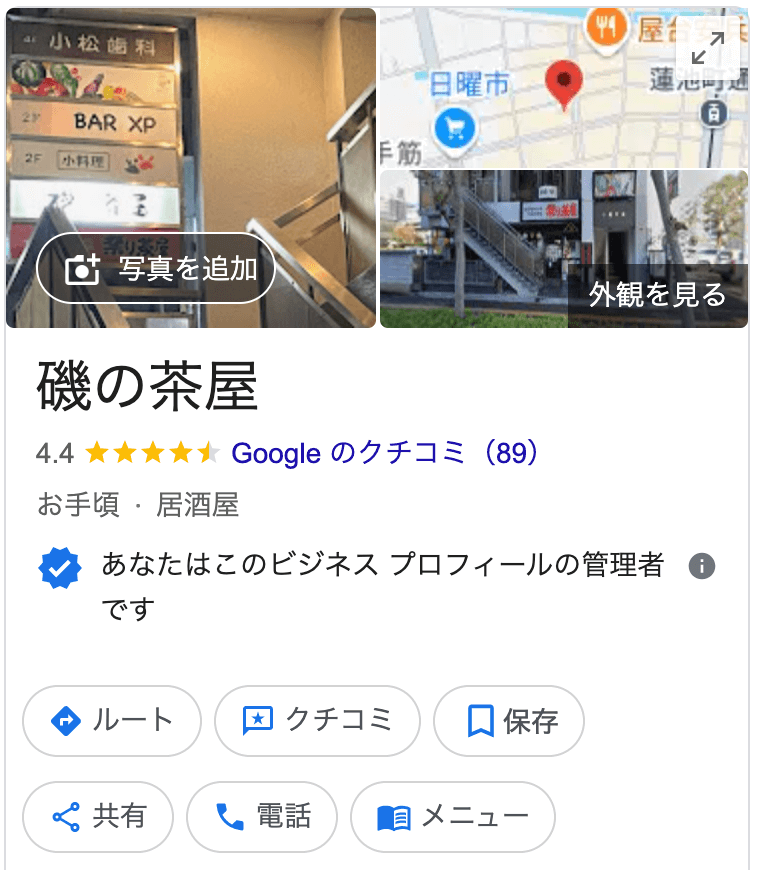Screen dimensions: 758x870
Task: Tap the 写真を追加 add photo button
Action: [156, 268]
